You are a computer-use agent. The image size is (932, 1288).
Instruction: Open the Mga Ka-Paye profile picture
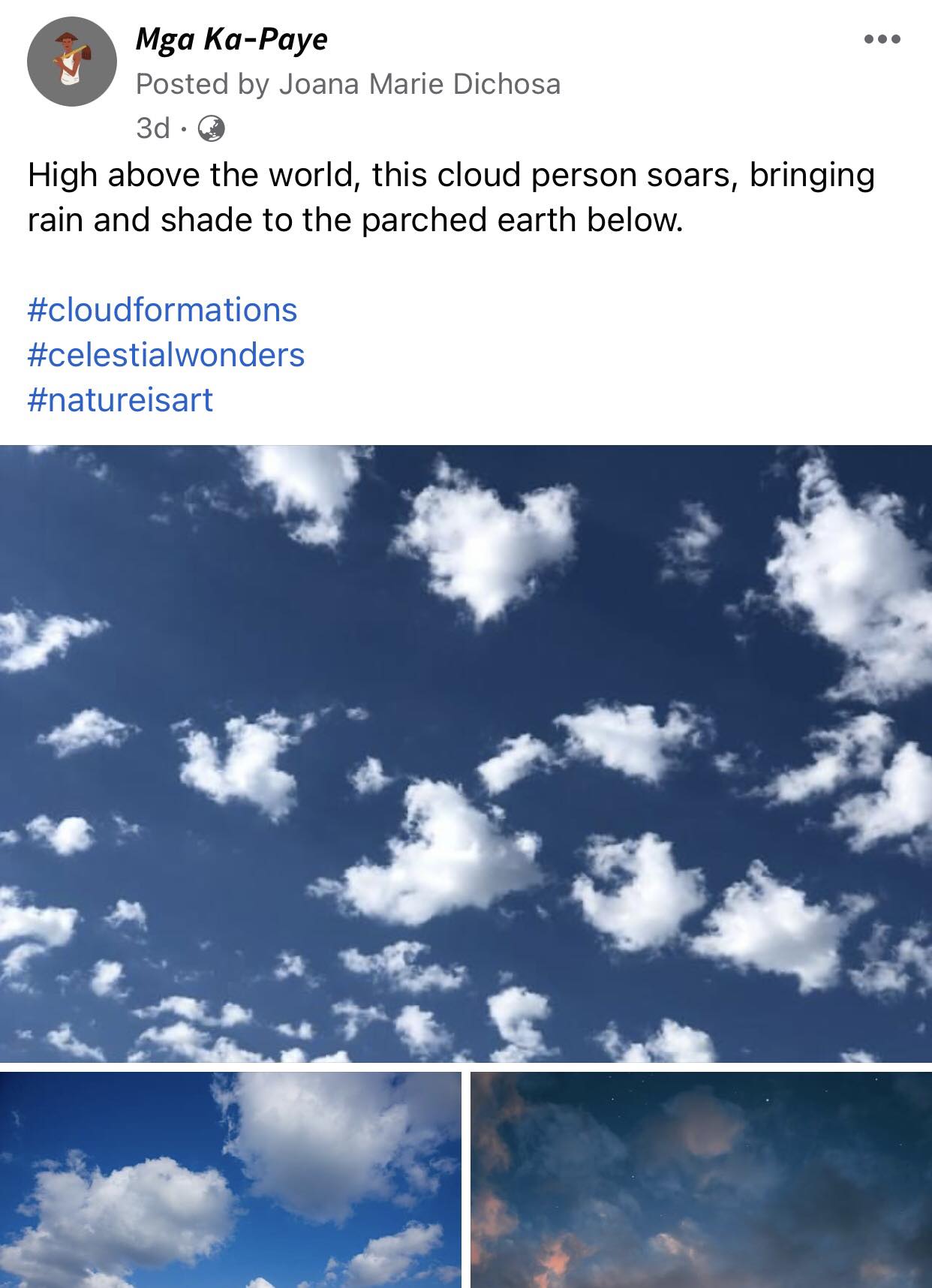coord(72,62)
